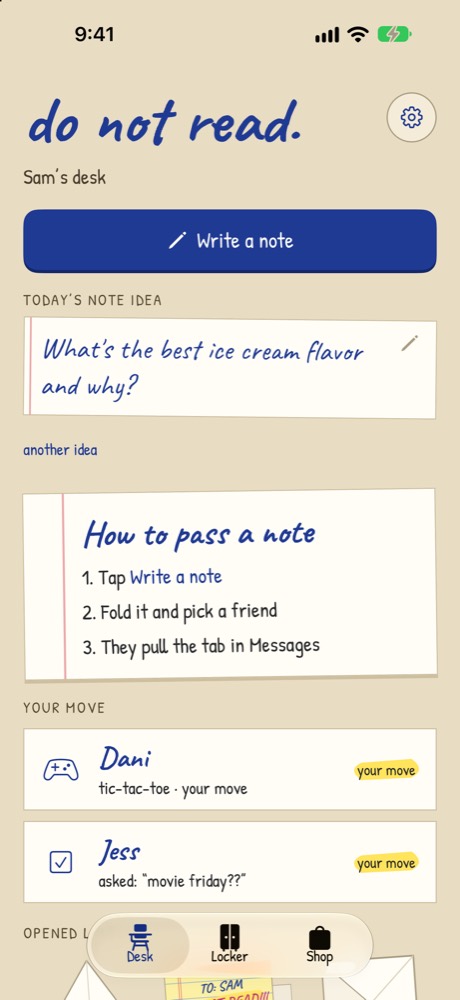
Task: Select the Desk tab
Action: point(140,944)
